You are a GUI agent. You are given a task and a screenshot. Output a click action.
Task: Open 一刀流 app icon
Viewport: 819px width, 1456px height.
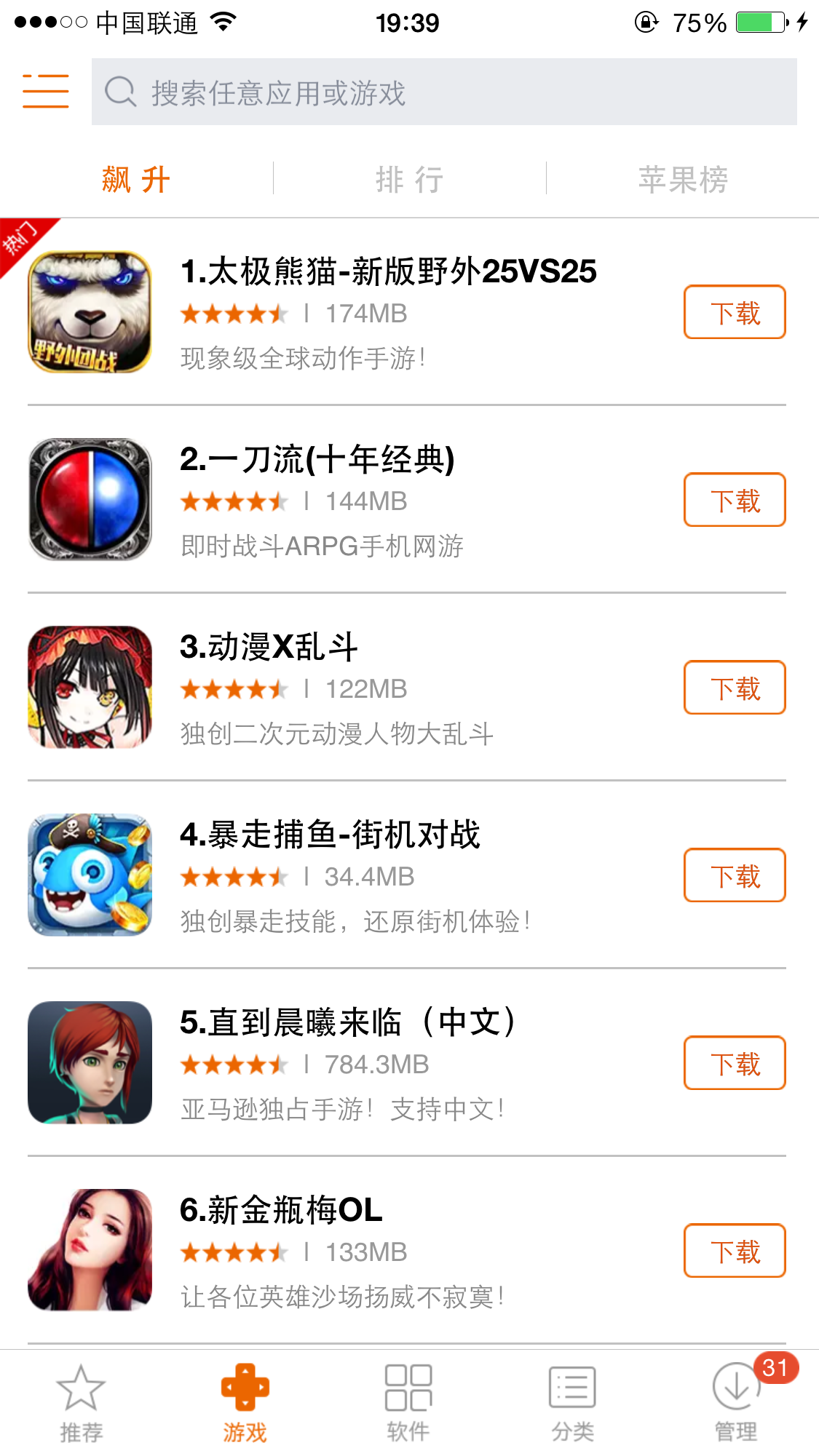(89, 499)
